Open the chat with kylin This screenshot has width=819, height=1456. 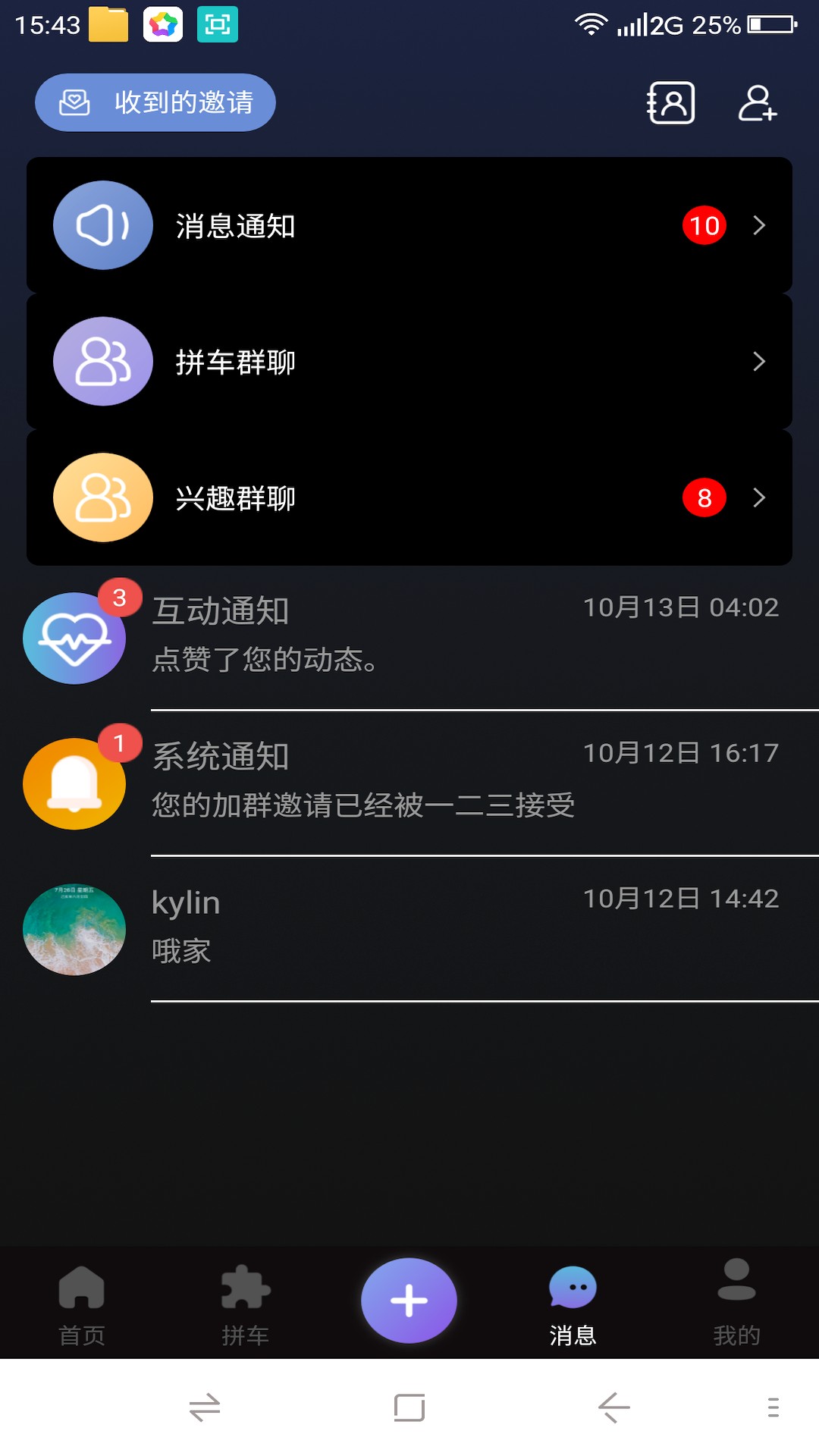[x=409, y=929]
